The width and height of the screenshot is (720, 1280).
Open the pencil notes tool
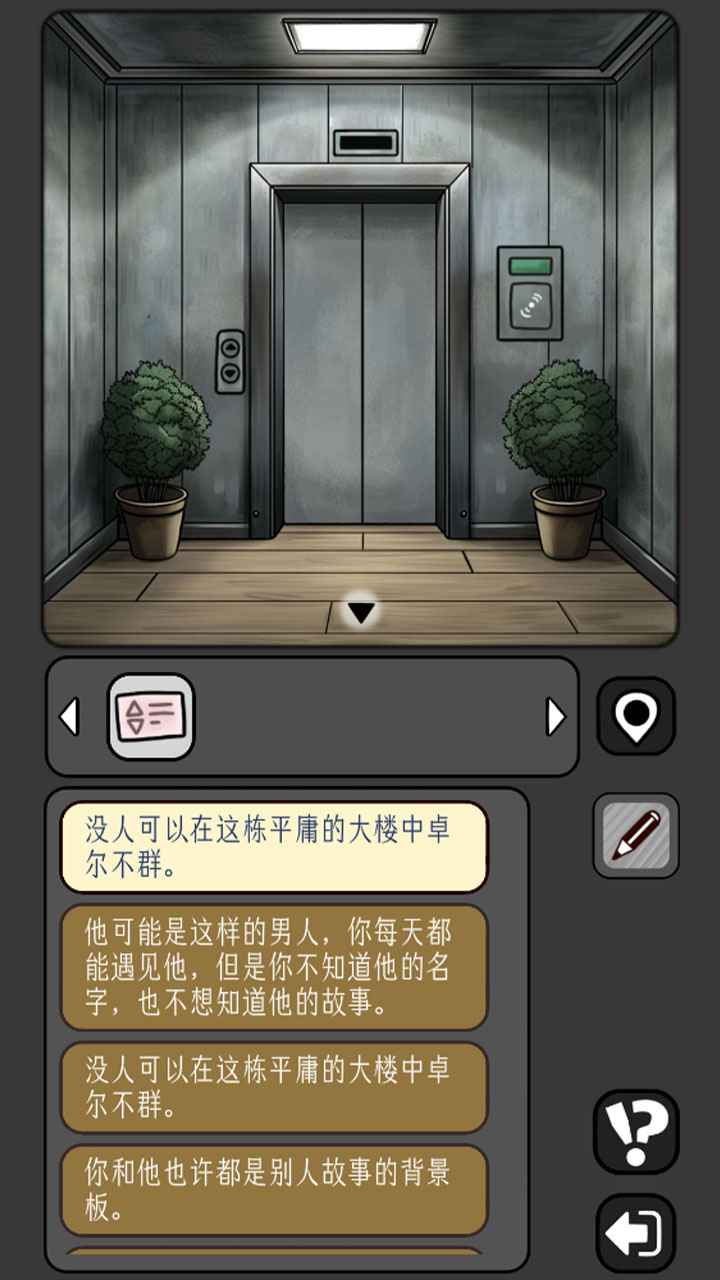coord(636,835)
